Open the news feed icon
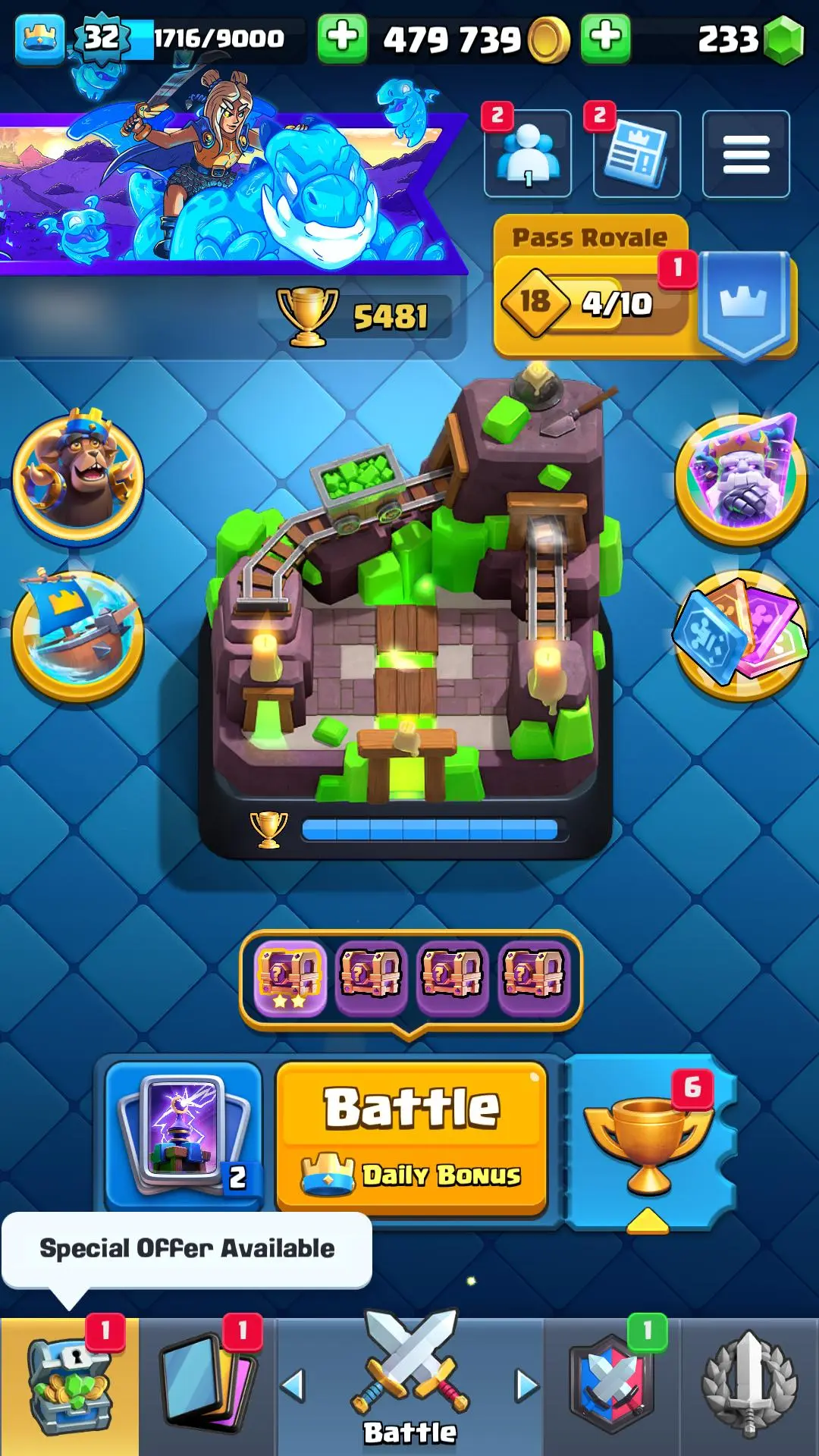 point(636,154)
